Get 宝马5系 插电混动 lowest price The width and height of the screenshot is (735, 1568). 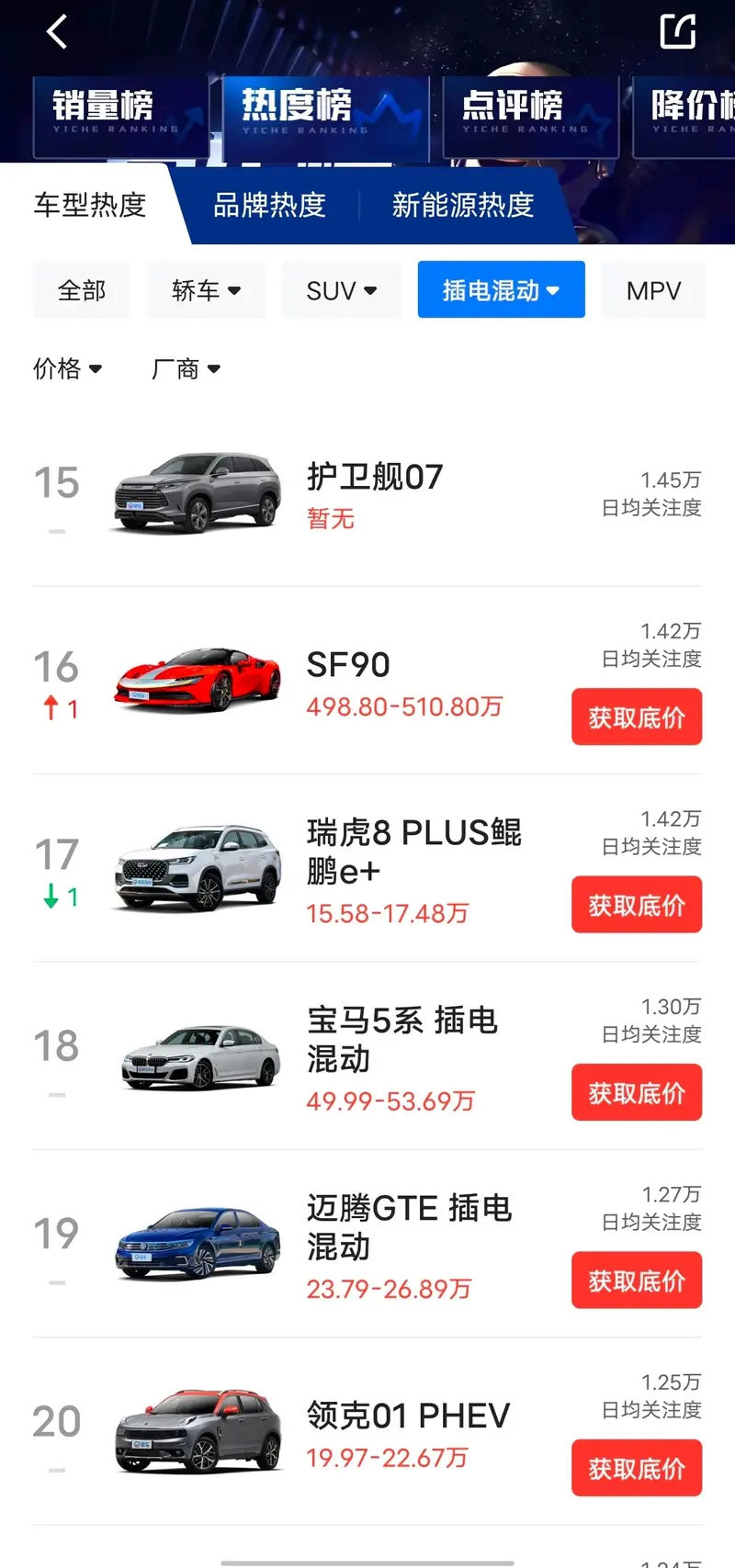point(636,1093)
